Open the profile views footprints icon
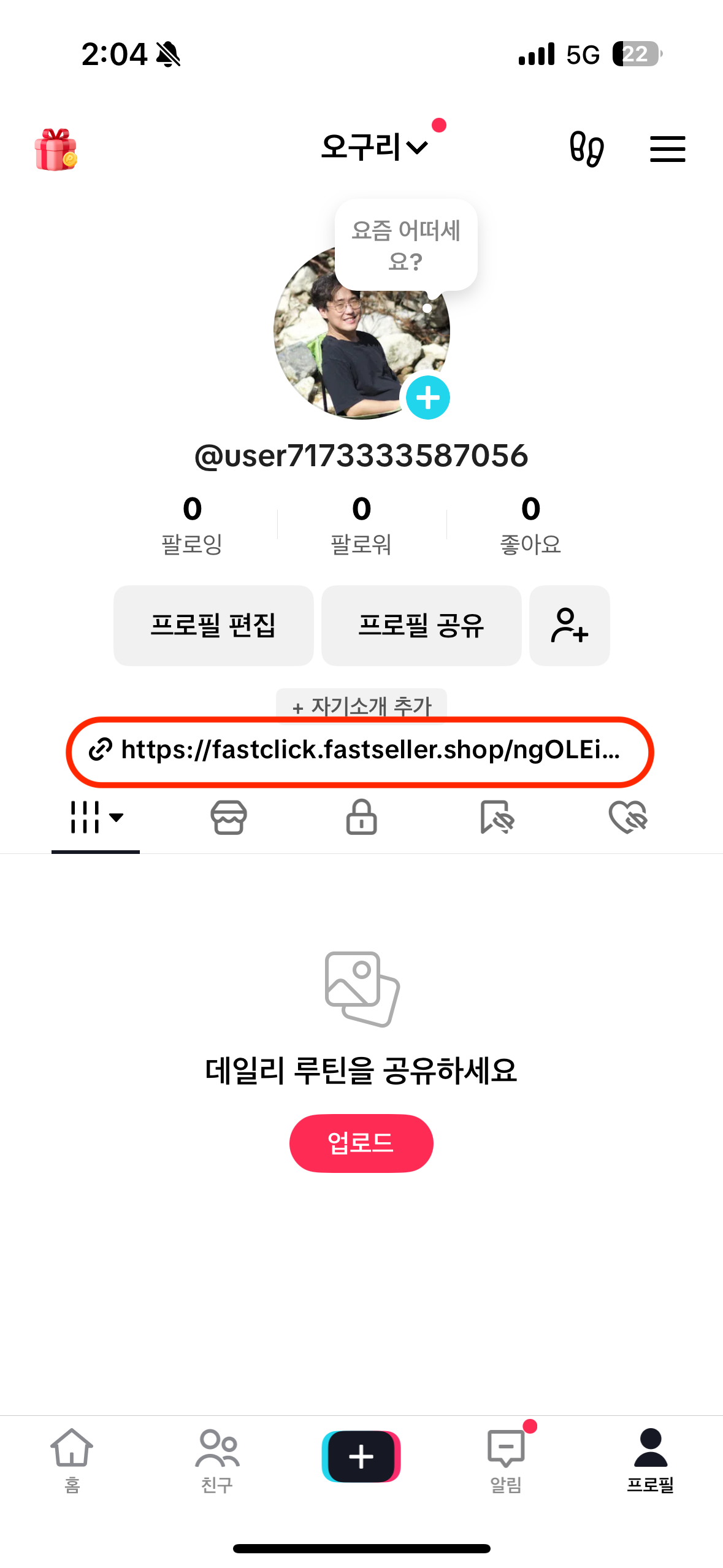 tap(586, 148)
